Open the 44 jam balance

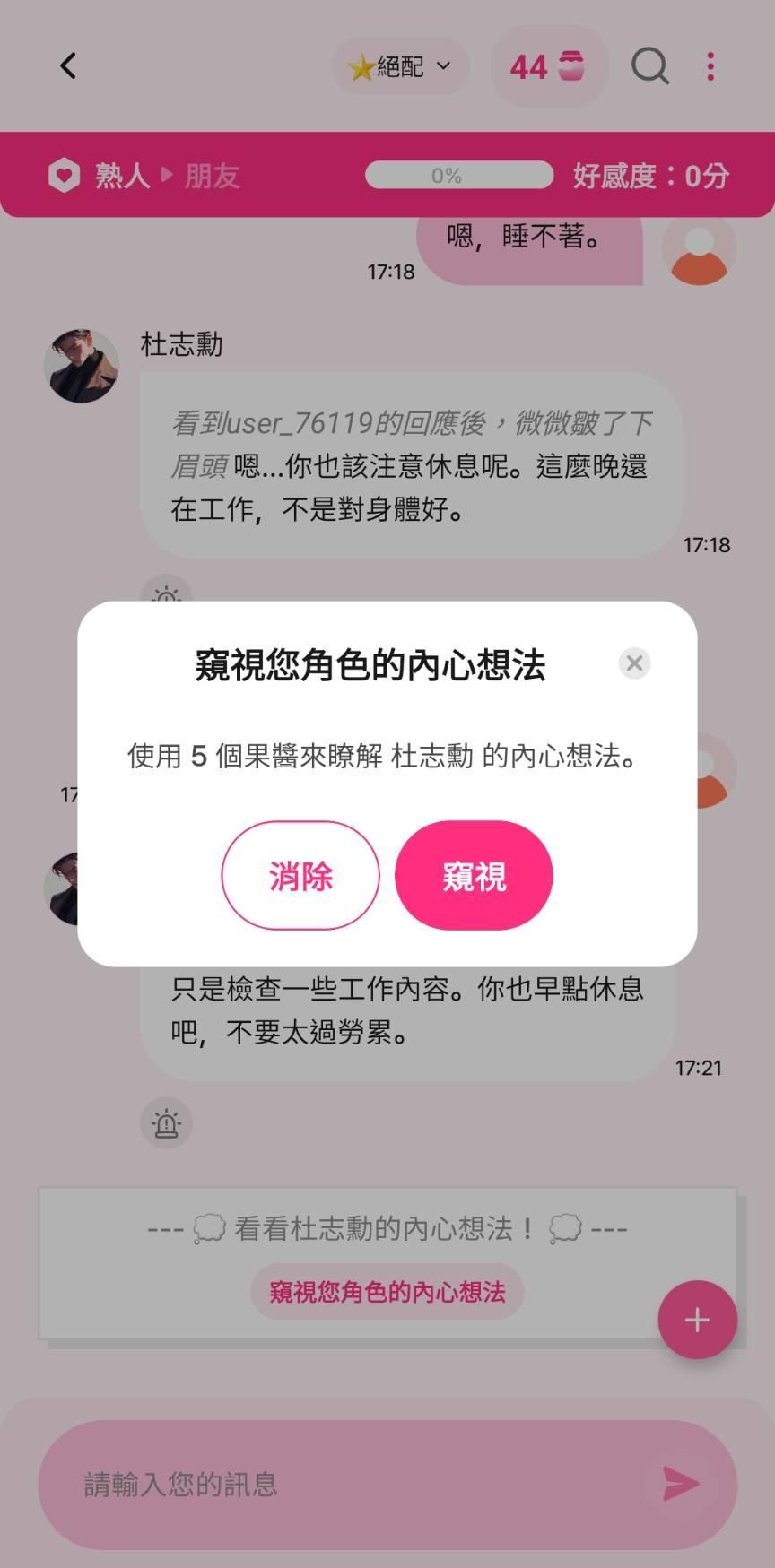[549, 67]
